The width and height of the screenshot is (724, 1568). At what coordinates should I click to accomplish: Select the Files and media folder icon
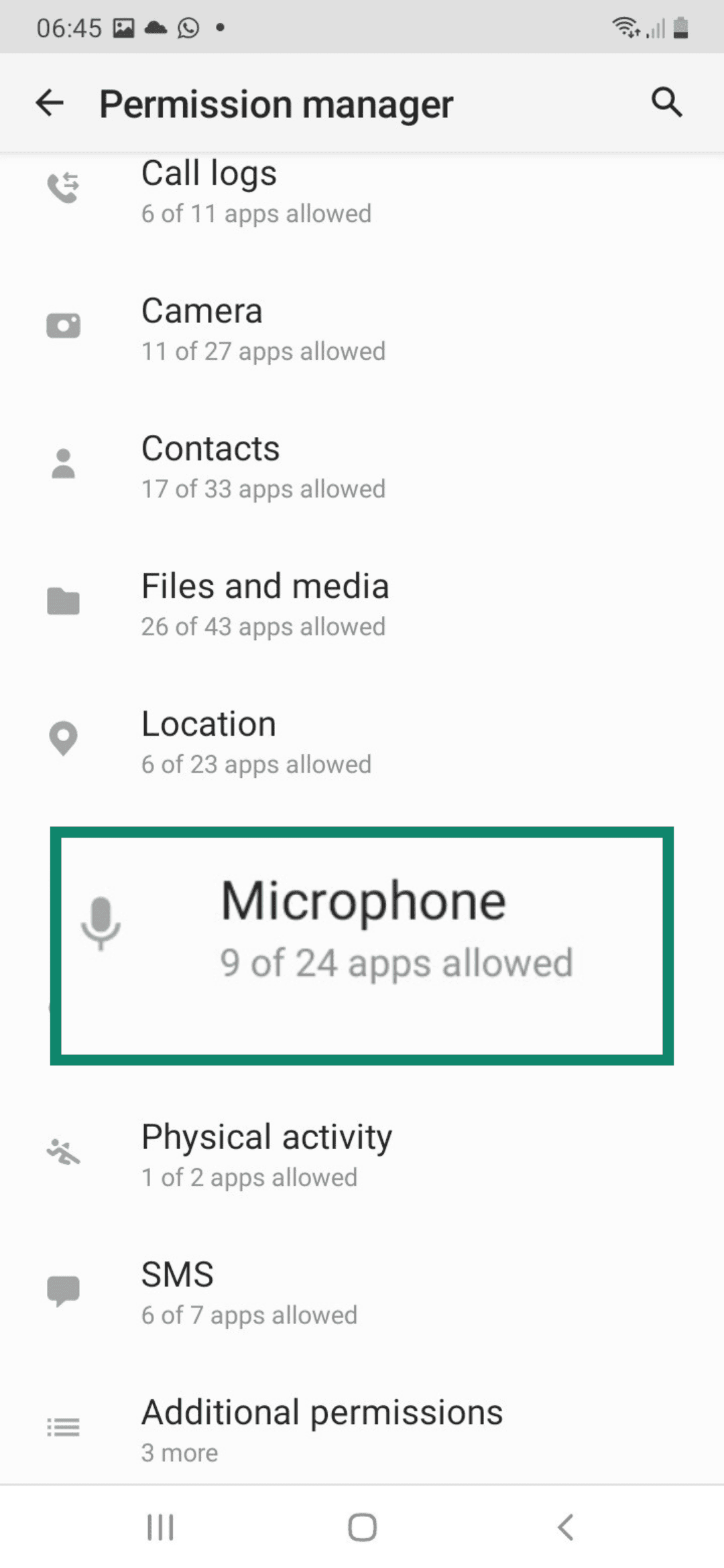pos(62,601)
